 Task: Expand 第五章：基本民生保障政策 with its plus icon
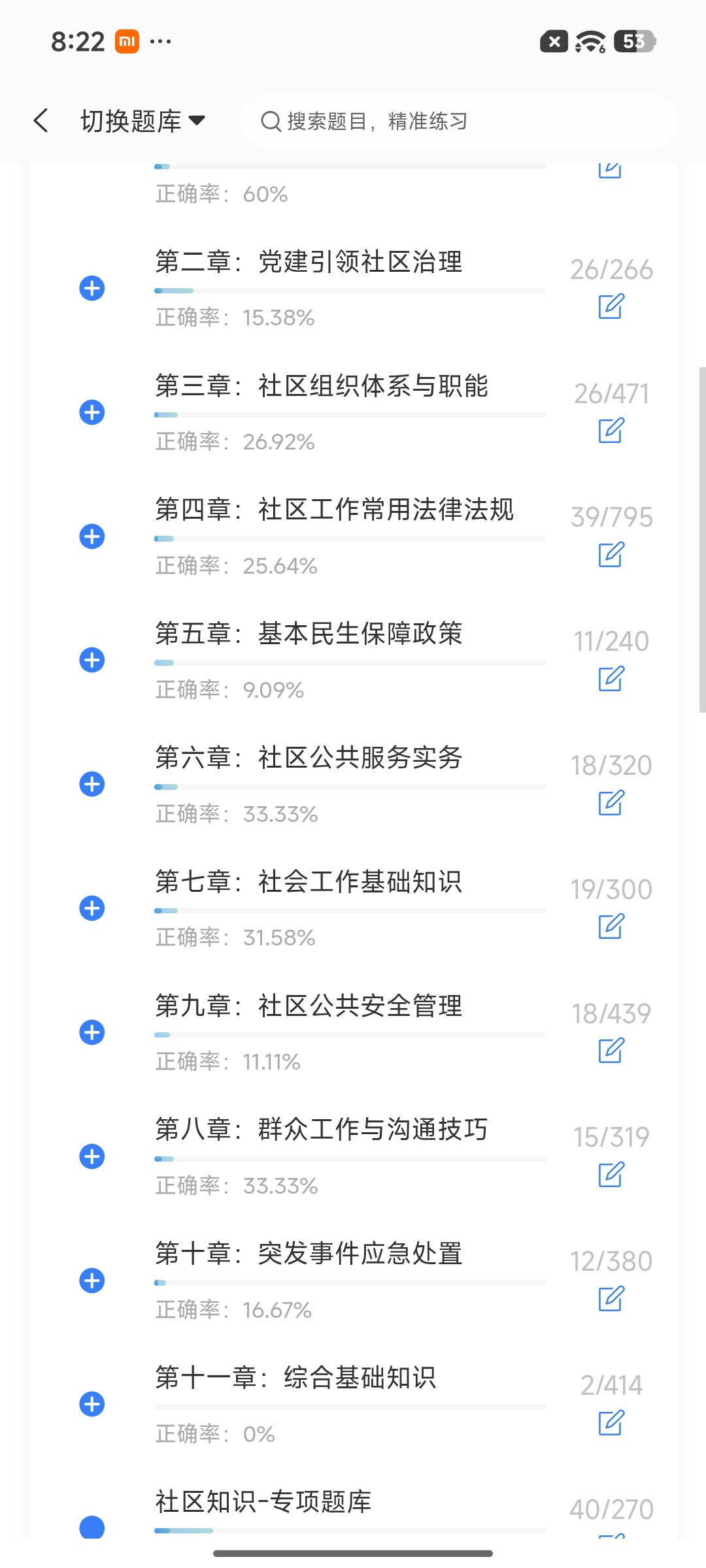pos(92,660)
